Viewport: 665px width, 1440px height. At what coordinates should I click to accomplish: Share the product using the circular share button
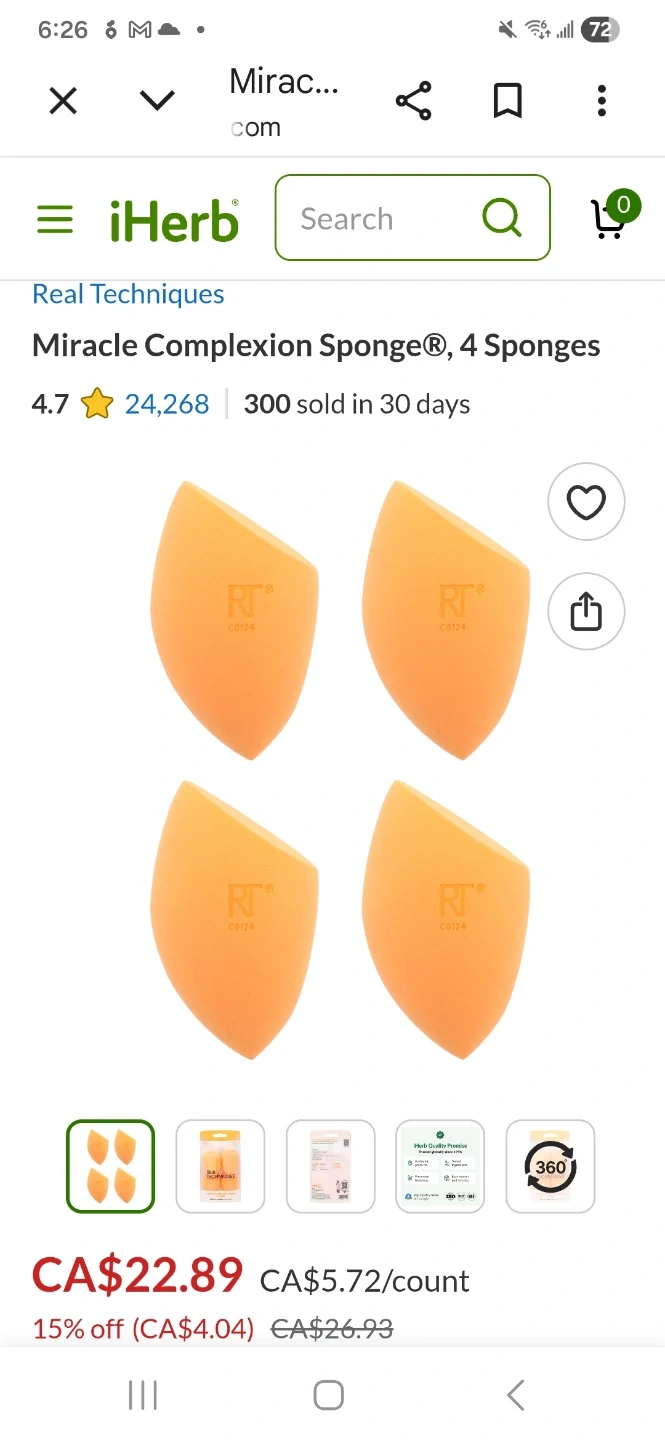tap(586, 611)
